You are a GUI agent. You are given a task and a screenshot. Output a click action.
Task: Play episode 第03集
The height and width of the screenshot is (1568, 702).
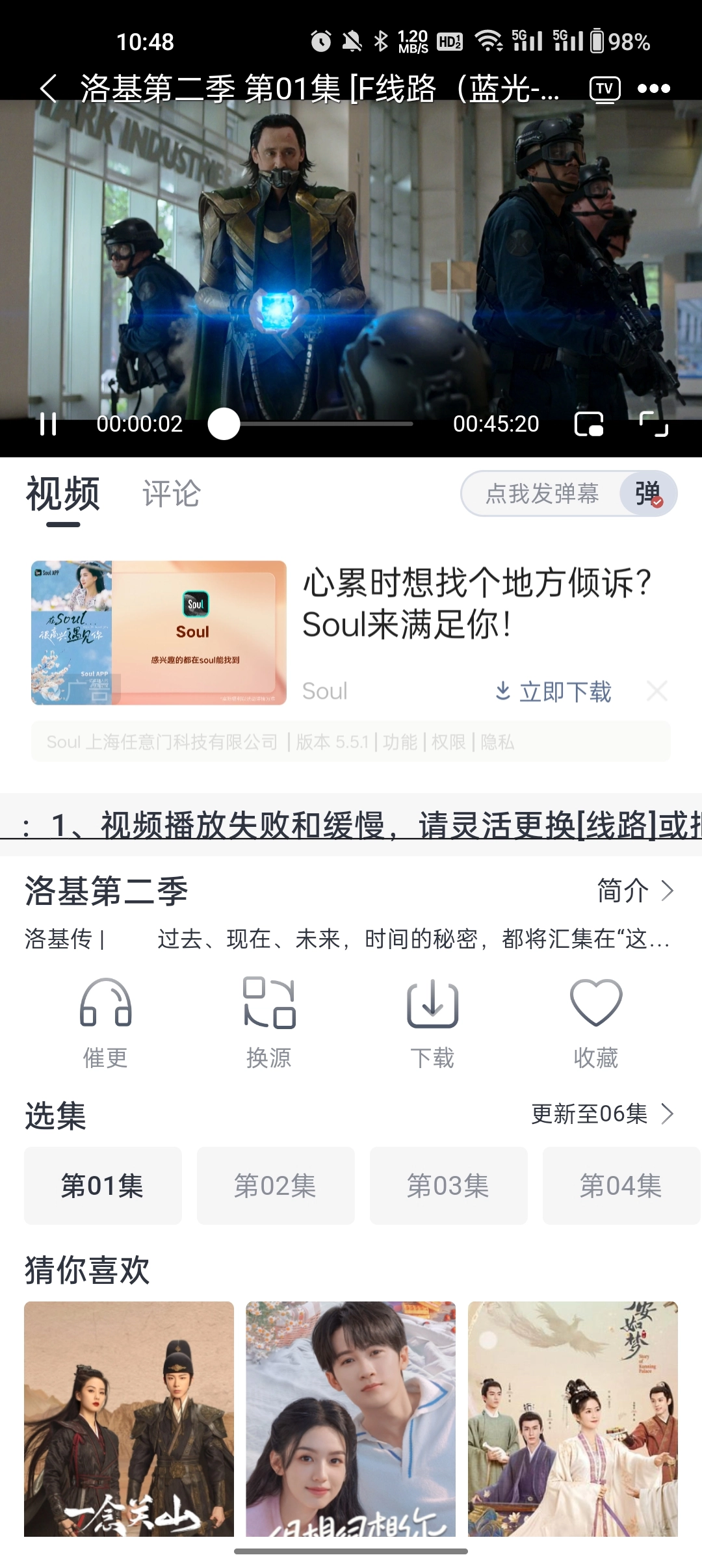click(448, 1185)
